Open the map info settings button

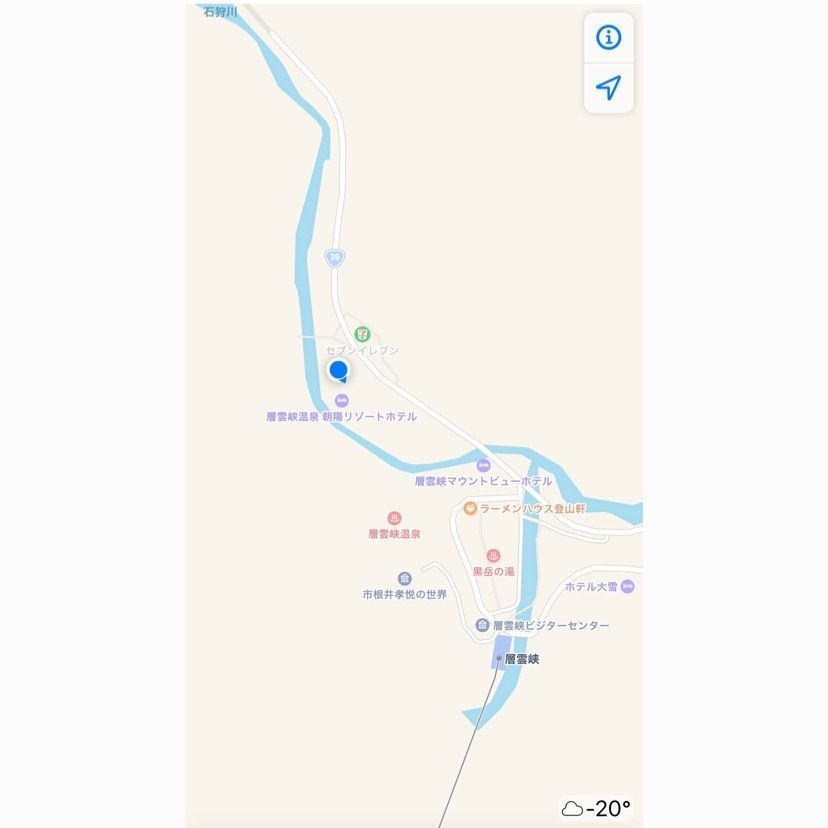pyautogui.click(x=608, y=38)
